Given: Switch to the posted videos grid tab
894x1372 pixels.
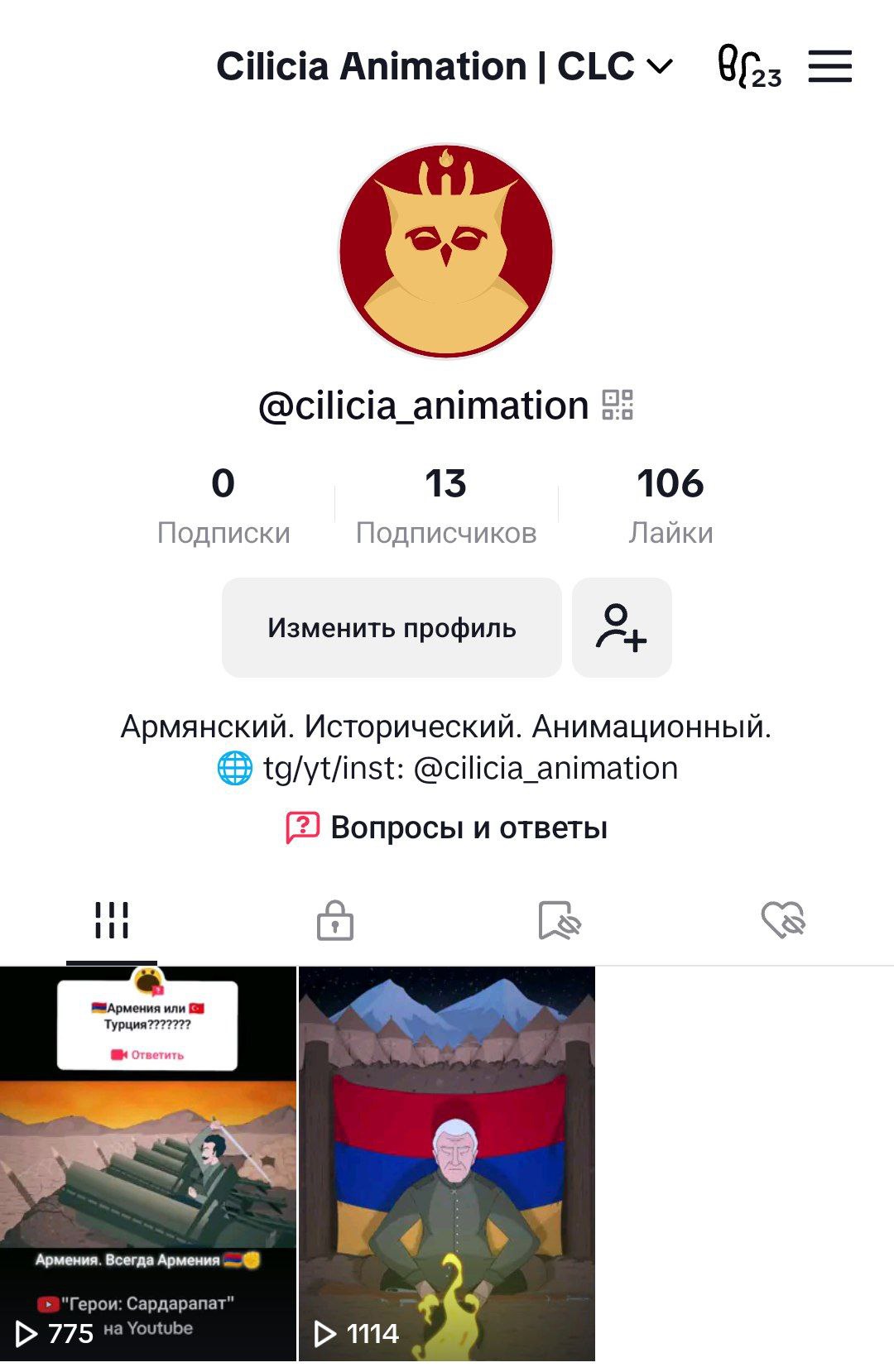Looking at the screenshot, I should click(x=112, y=920).
